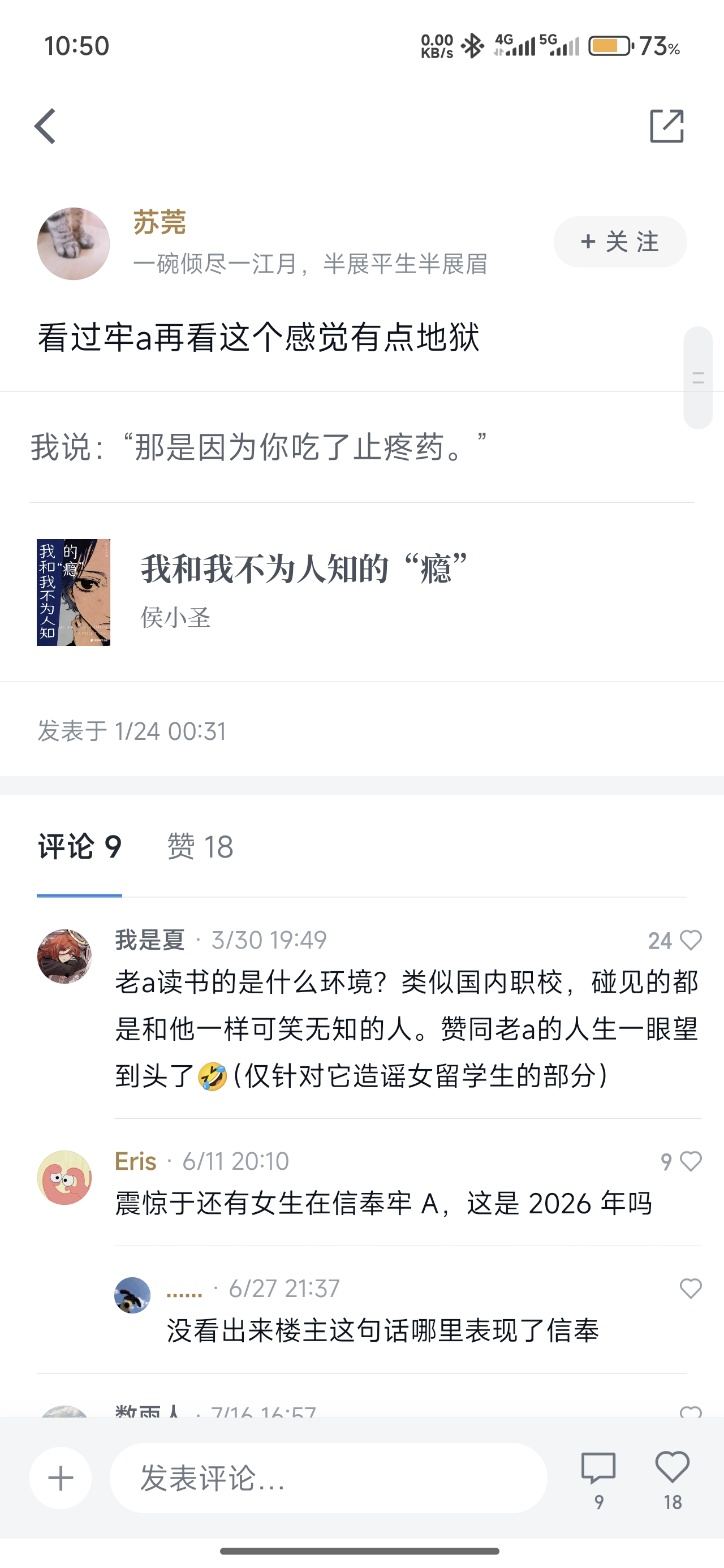The image size is (724, 1568).
Task: Like 我是夏's comment
Action: click(x=691, y=941)
